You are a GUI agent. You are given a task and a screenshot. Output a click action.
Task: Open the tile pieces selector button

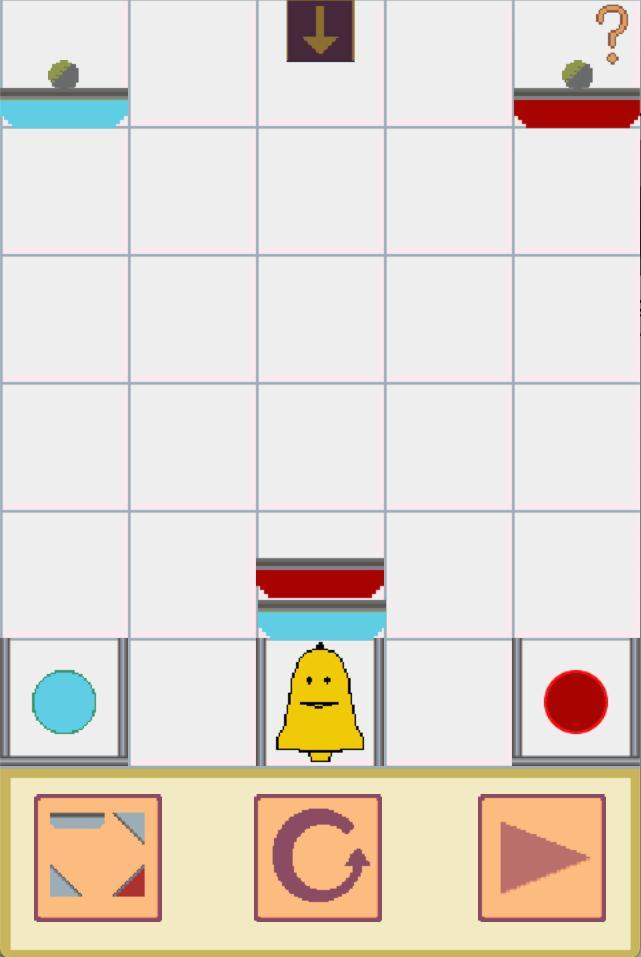[98, 857]
